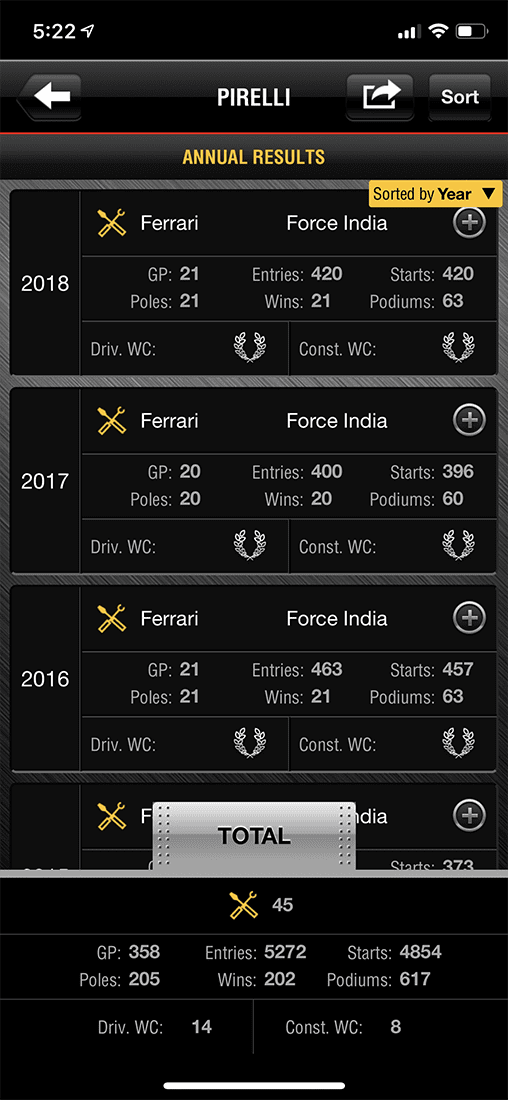This screenshot has height=1100, width=508.
Task: Open the 2018 annual results card
Action: click(x=253, y=283)
